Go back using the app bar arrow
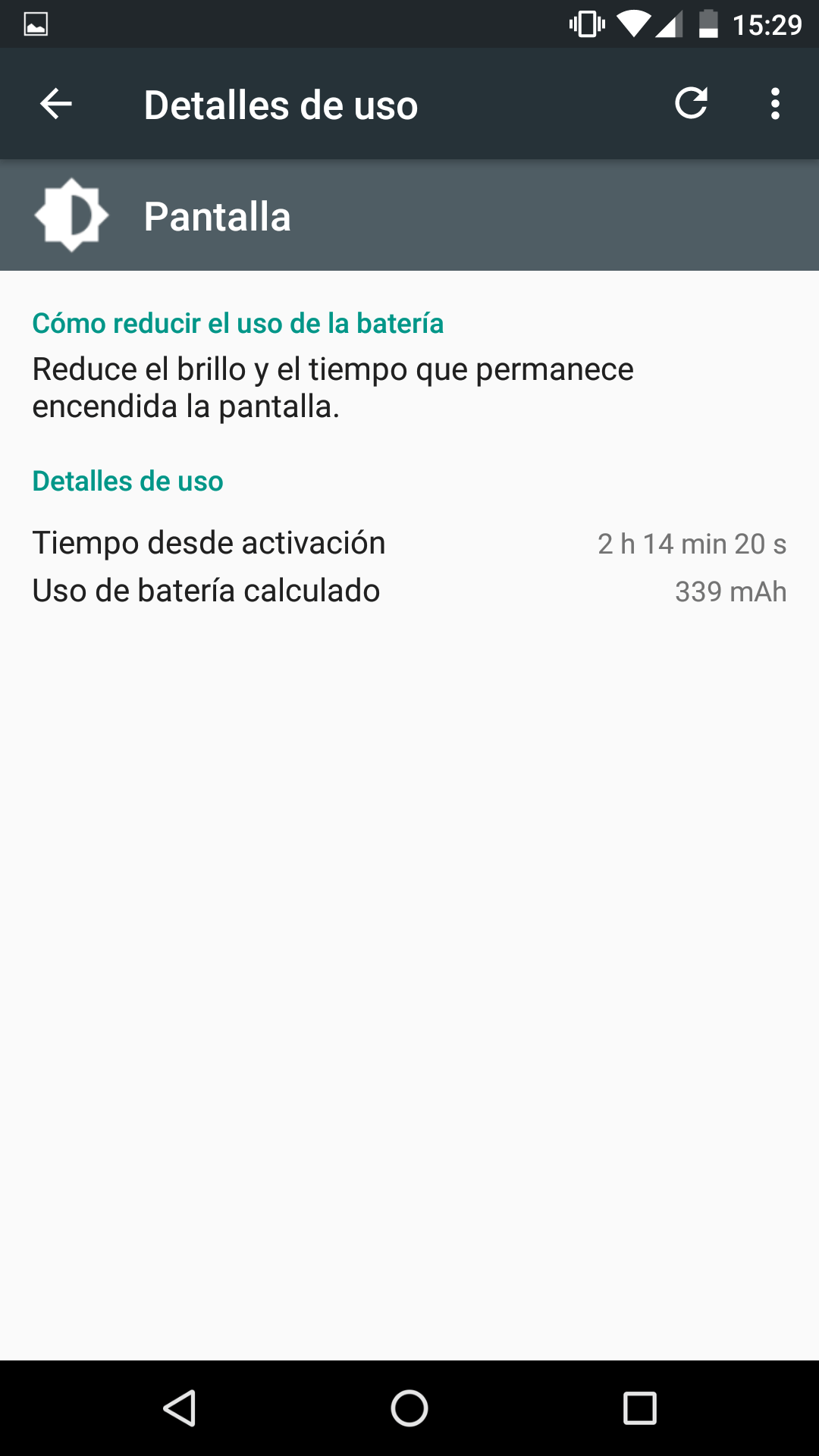 point(56,104)
